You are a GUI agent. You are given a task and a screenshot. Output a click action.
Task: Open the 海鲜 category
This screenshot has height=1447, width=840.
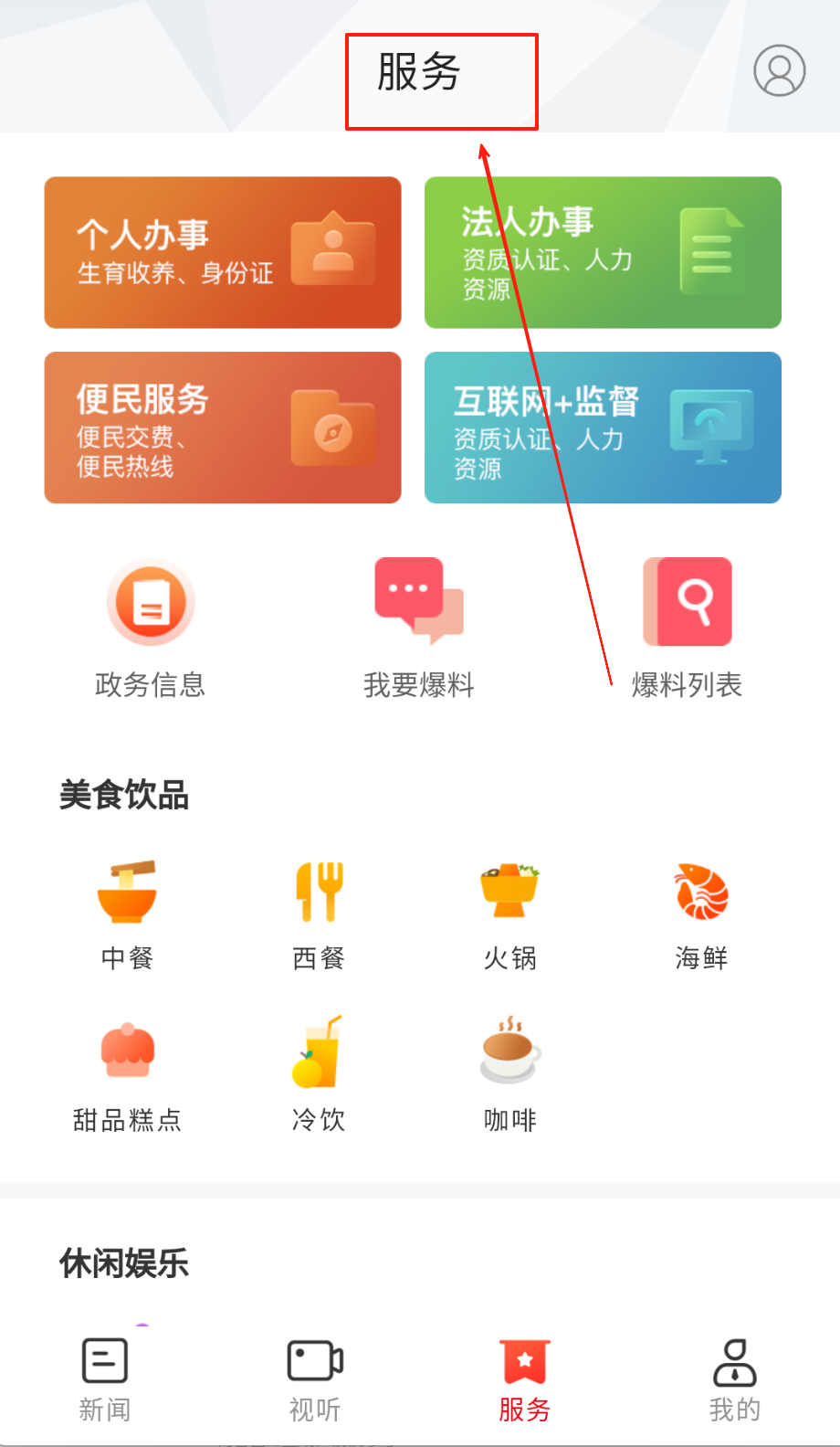(x=701, y=914)
